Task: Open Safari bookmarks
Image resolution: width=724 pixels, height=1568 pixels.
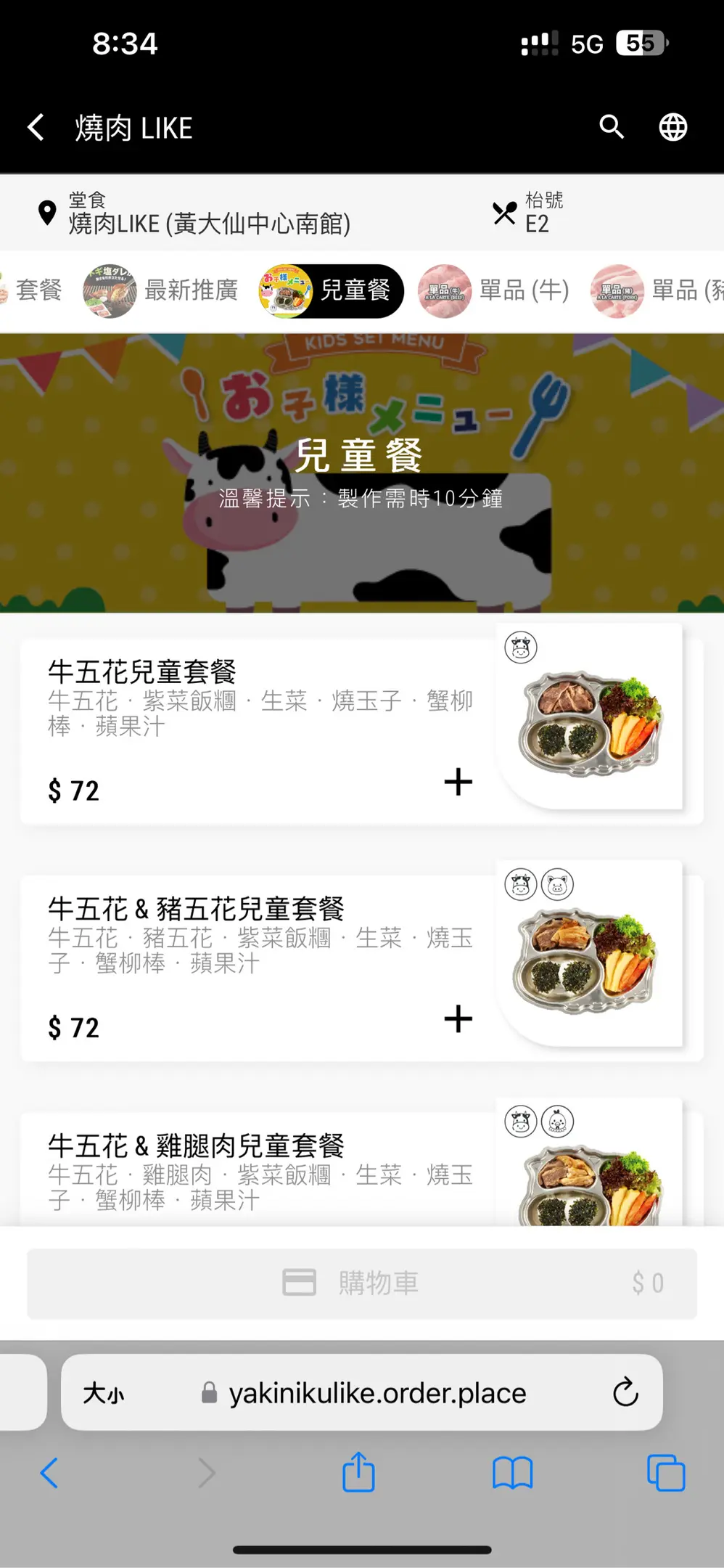Action: (512, 1473)
